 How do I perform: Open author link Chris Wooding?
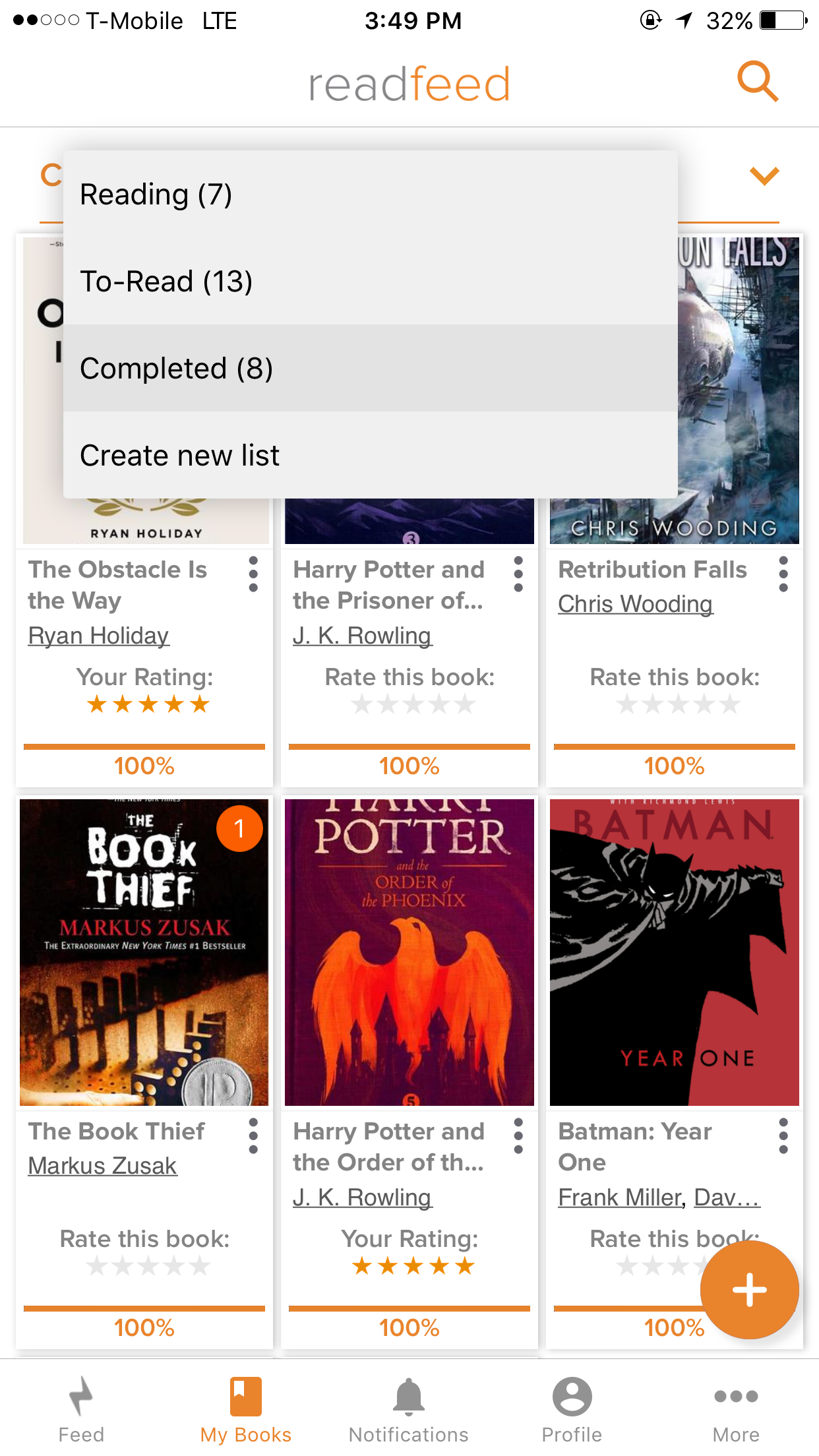coord(635,604)
